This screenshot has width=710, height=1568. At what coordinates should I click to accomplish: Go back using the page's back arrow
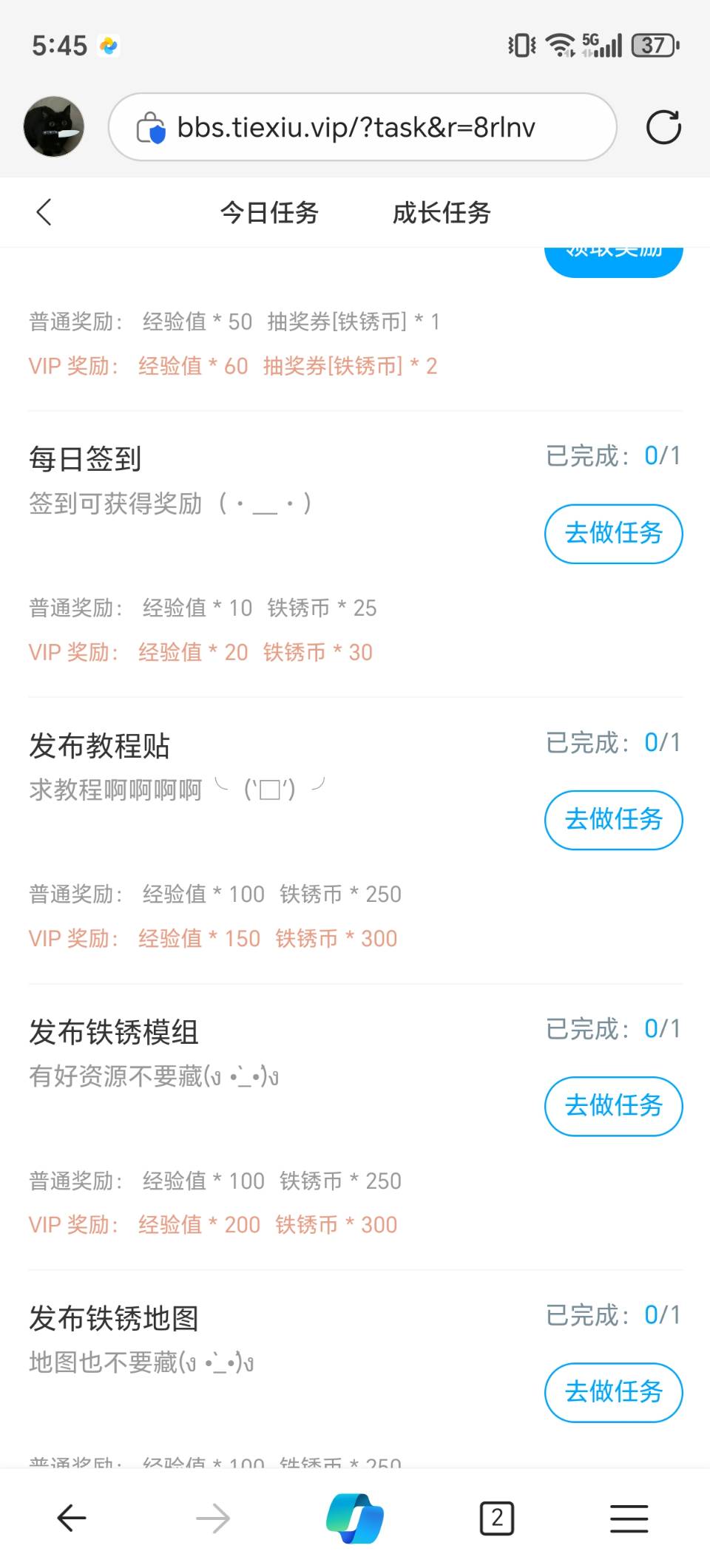(44, 212)
